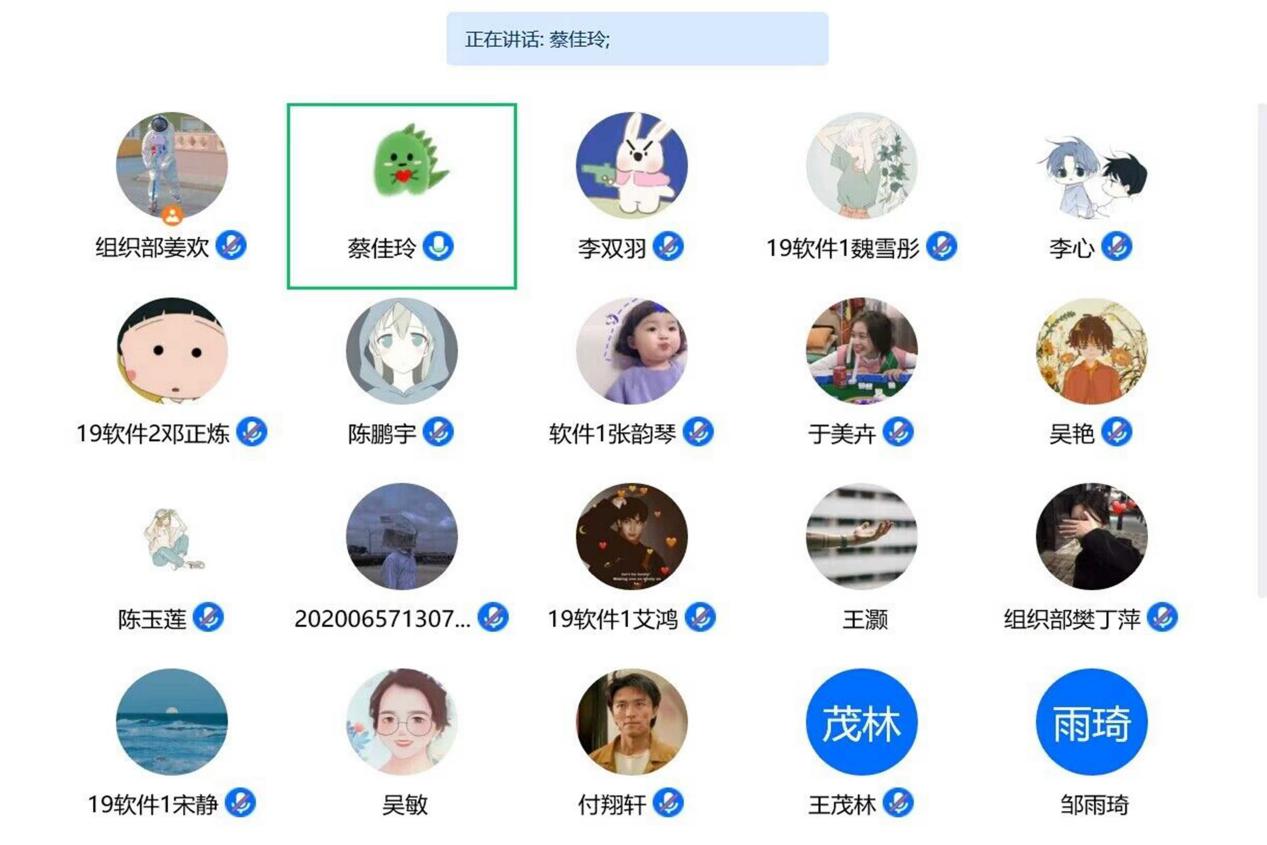
Task: Select participant 组织部樊丁萍
Action: coord(1091,538)
